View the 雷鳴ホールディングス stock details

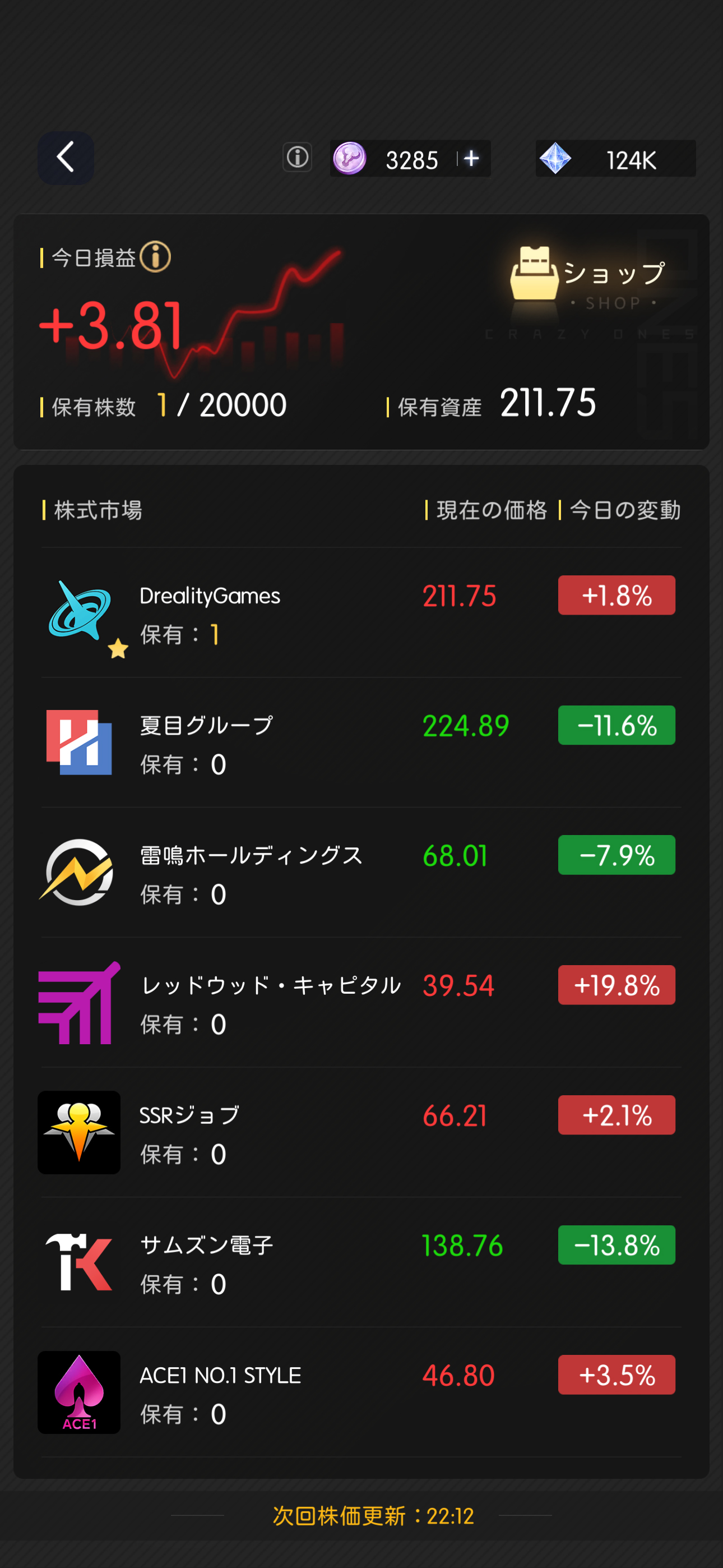(361, 873)
